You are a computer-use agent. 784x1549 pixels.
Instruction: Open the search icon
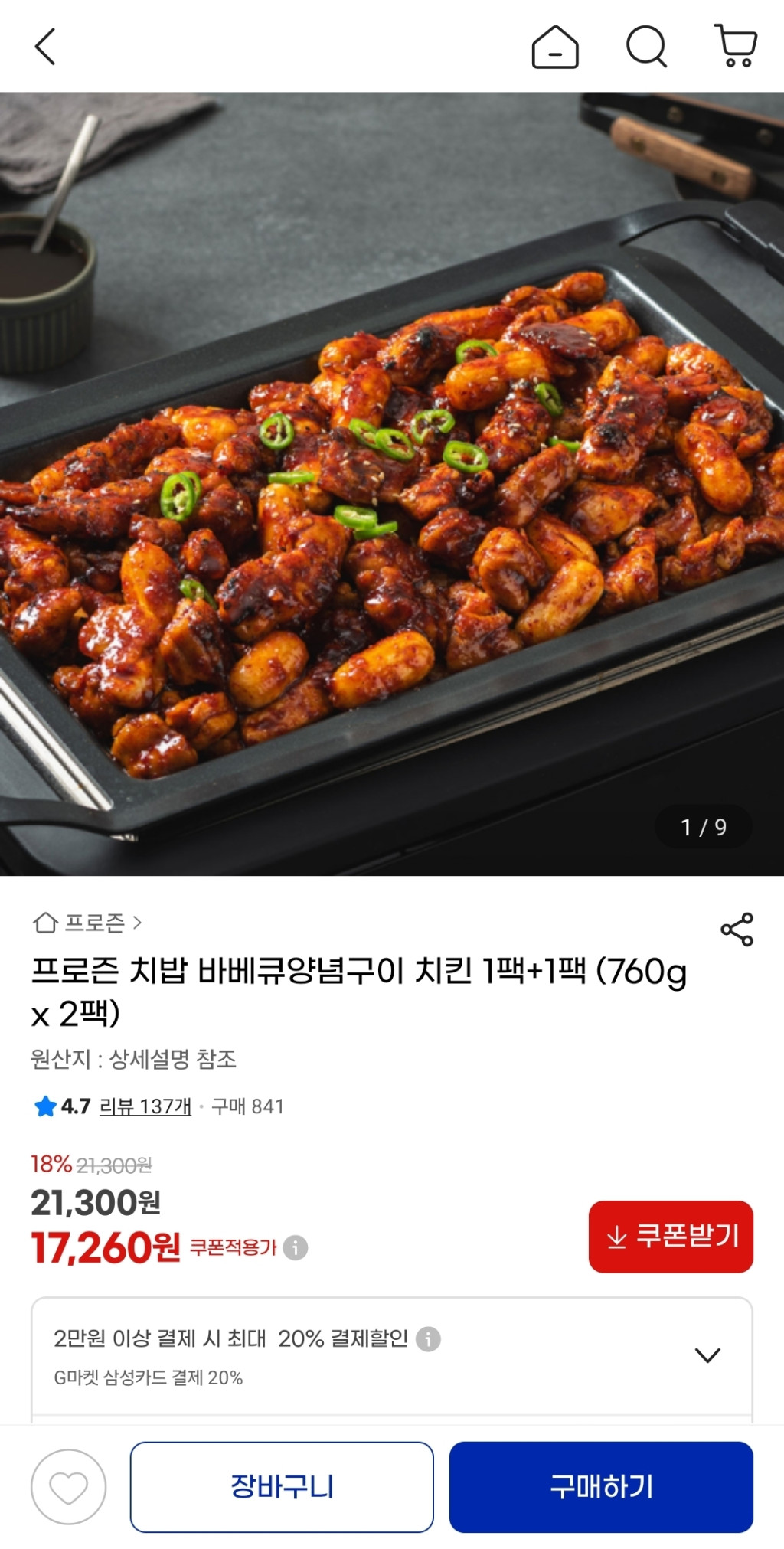click(x=646, y=47)
